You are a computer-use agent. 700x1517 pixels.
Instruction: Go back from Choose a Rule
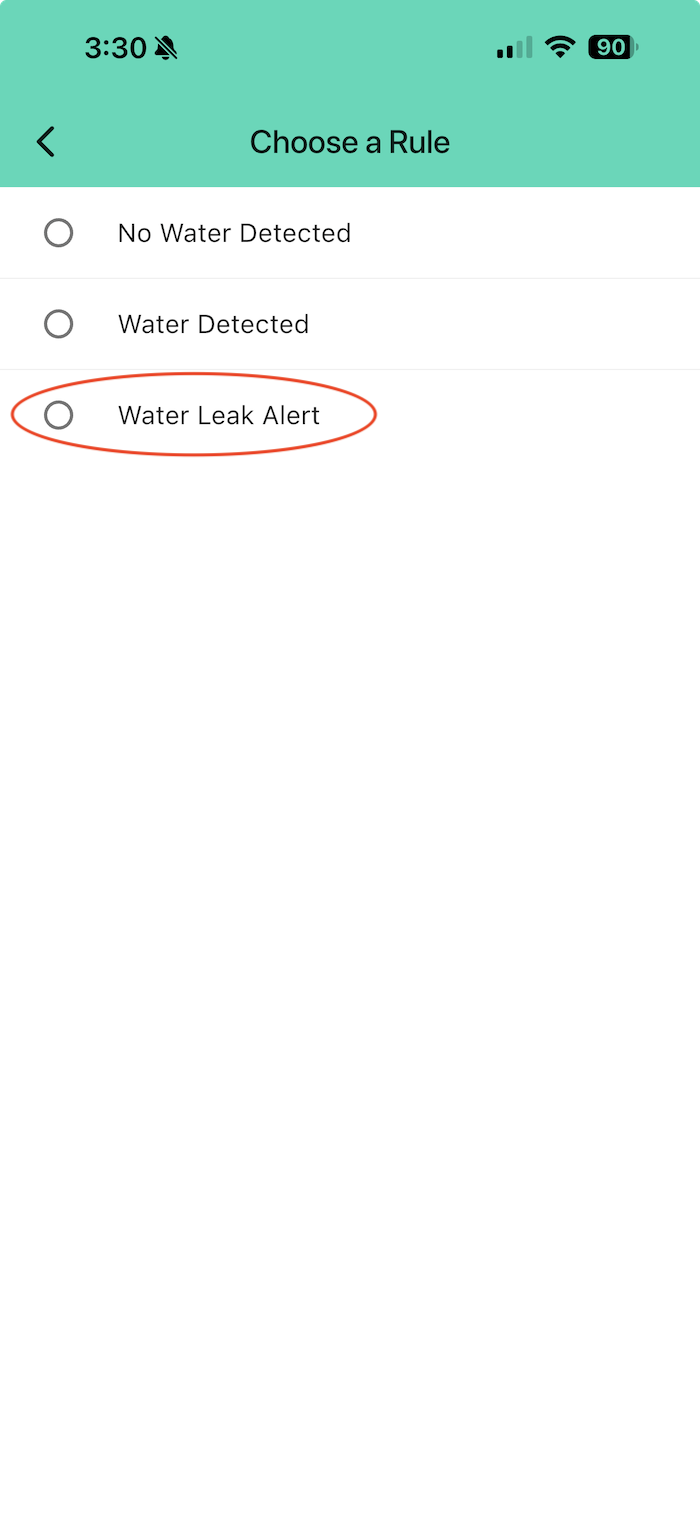pos(46,142)
